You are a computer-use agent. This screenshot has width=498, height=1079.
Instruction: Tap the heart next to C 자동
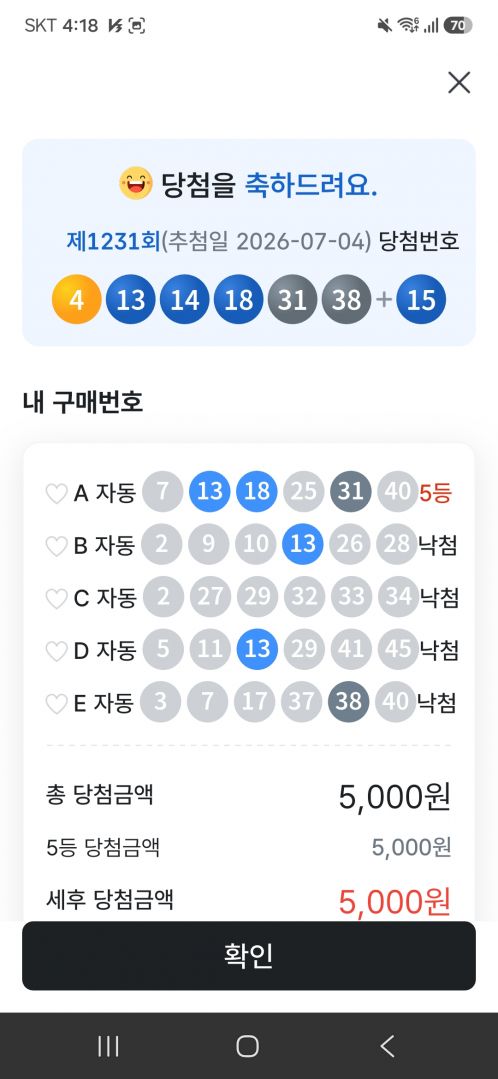(56, 598)
